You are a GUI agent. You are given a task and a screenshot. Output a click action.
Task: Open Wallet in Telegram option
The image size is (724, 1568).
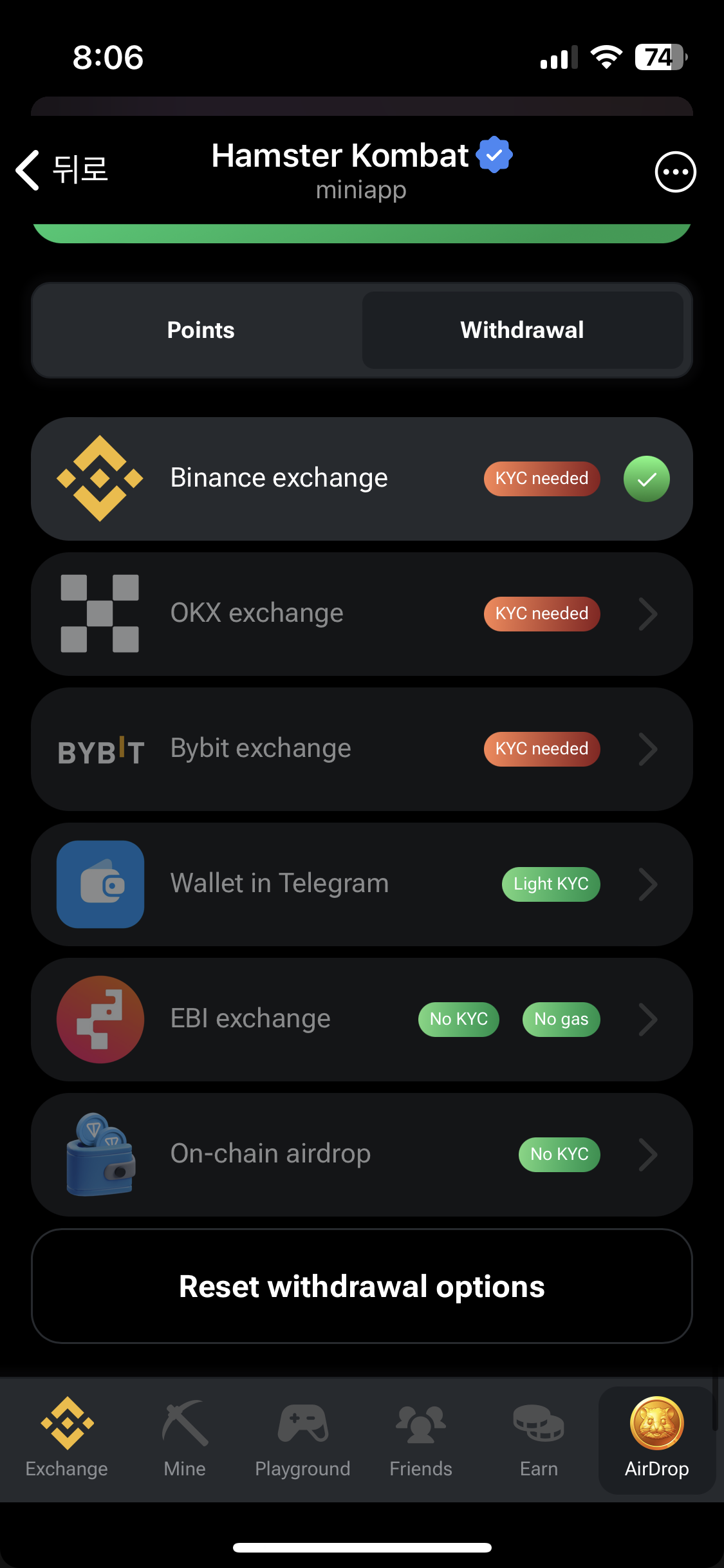point(362,884)
